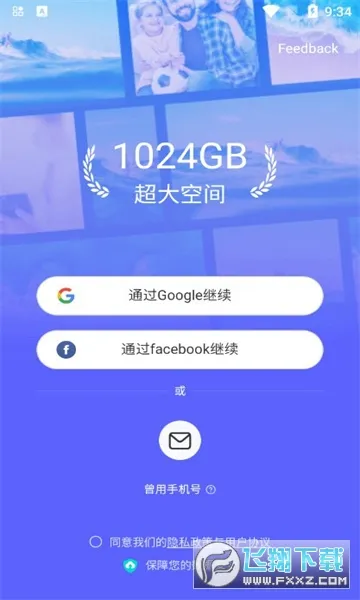
Task: Open the help icon beside 曾用手机号
Action: click(x=210, y=489)
